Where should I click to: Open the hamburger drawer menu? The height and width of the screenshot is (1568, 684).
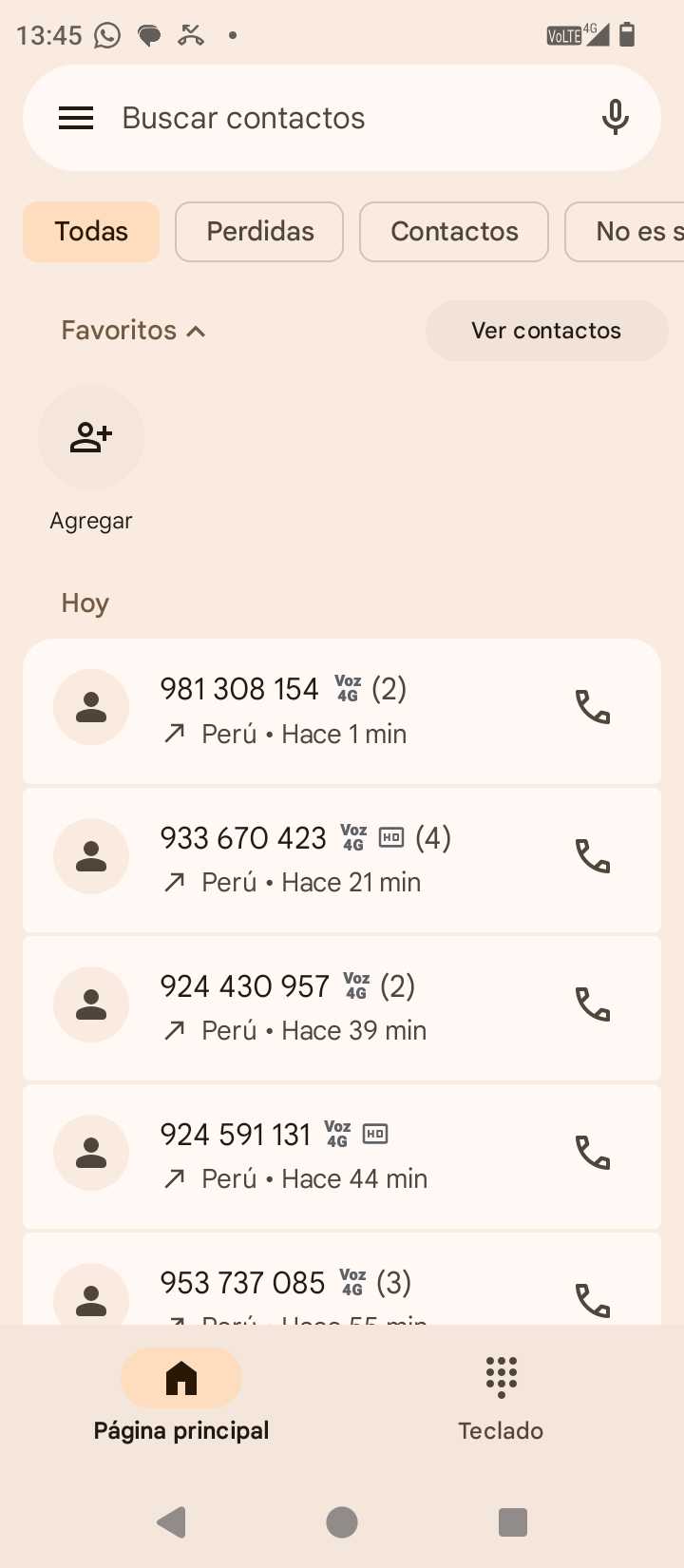(x=76, y=118)
